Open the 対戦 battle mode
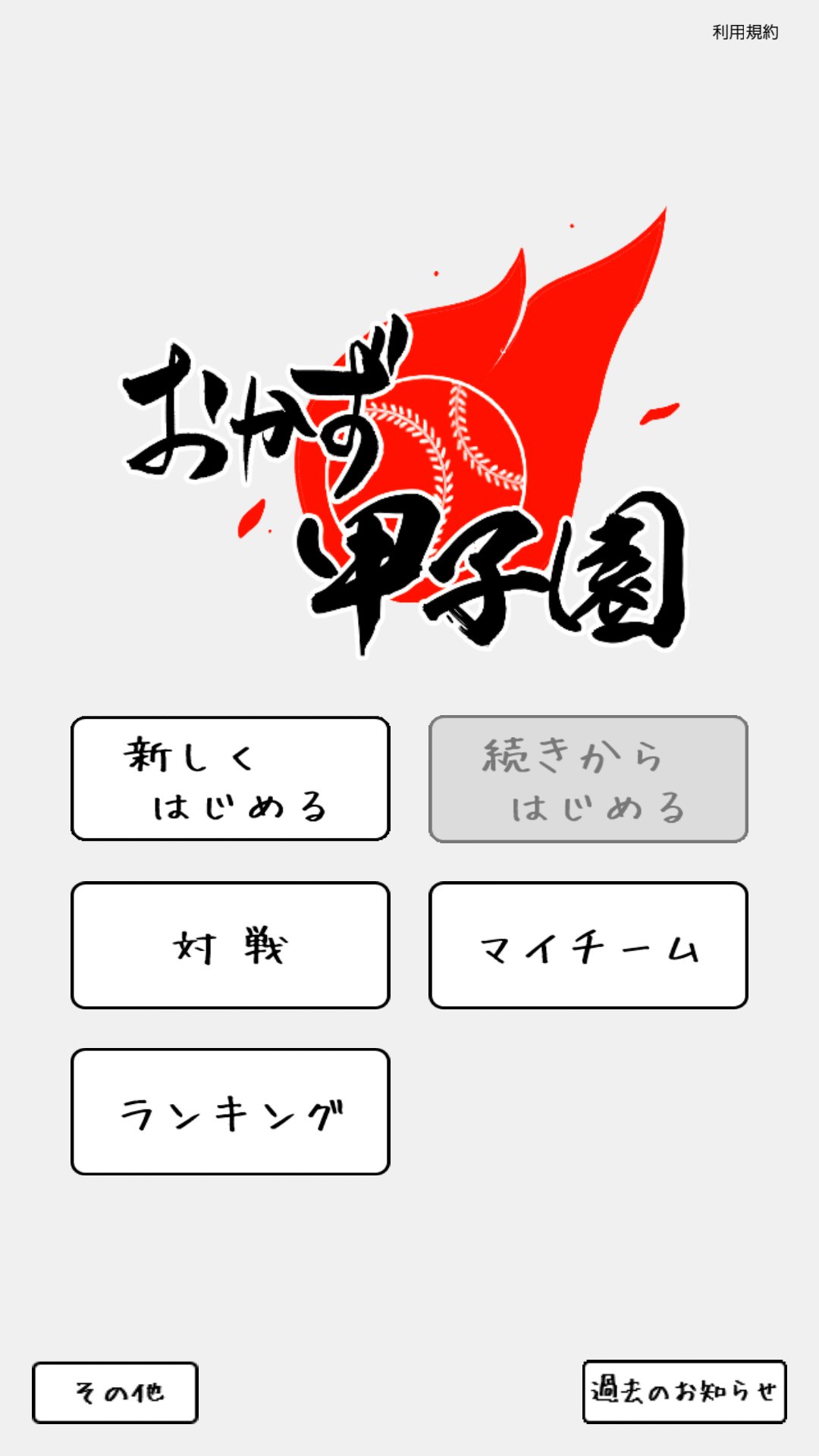Screen dimensions: 819x1456 (x=231, y=946)
